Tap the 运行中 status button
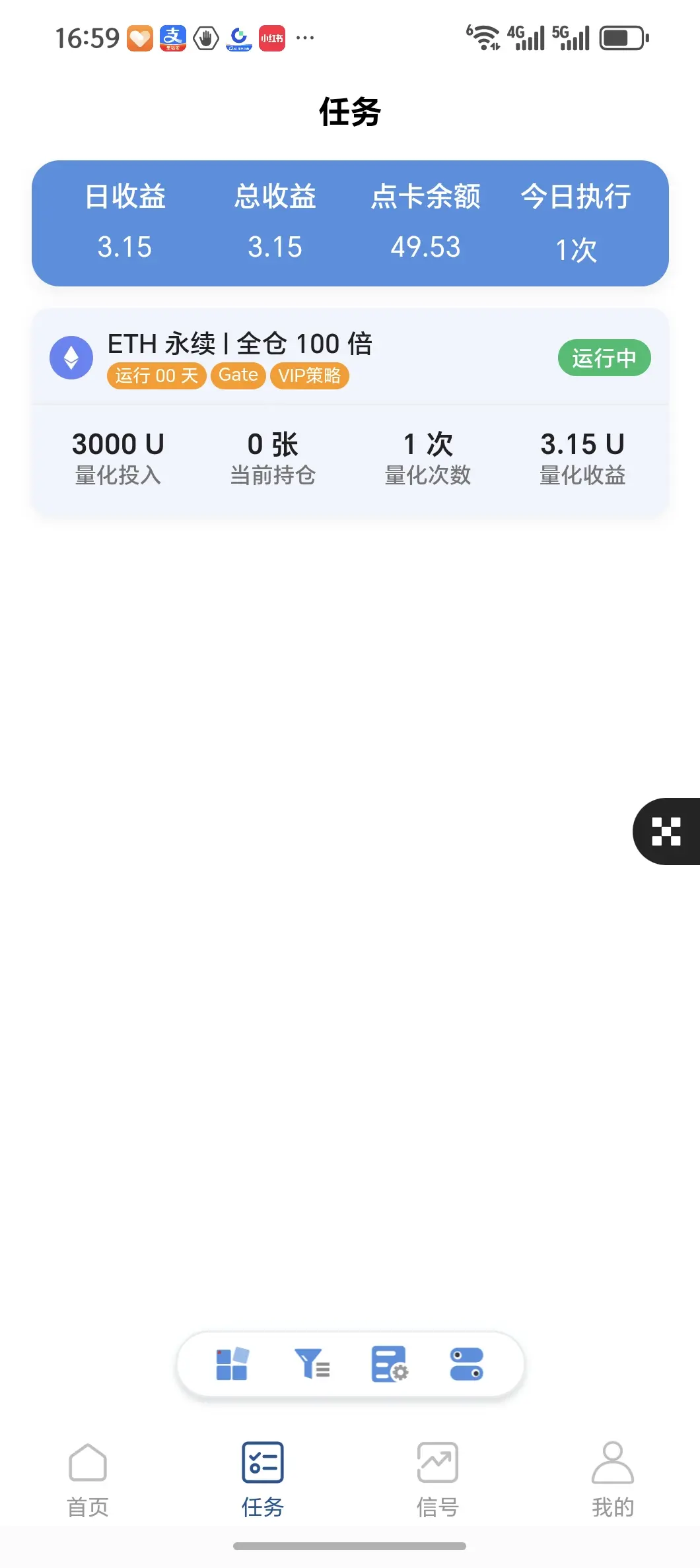Image resolution: width=700 pixels, height=1568 pixels. [x=604, y=358]
